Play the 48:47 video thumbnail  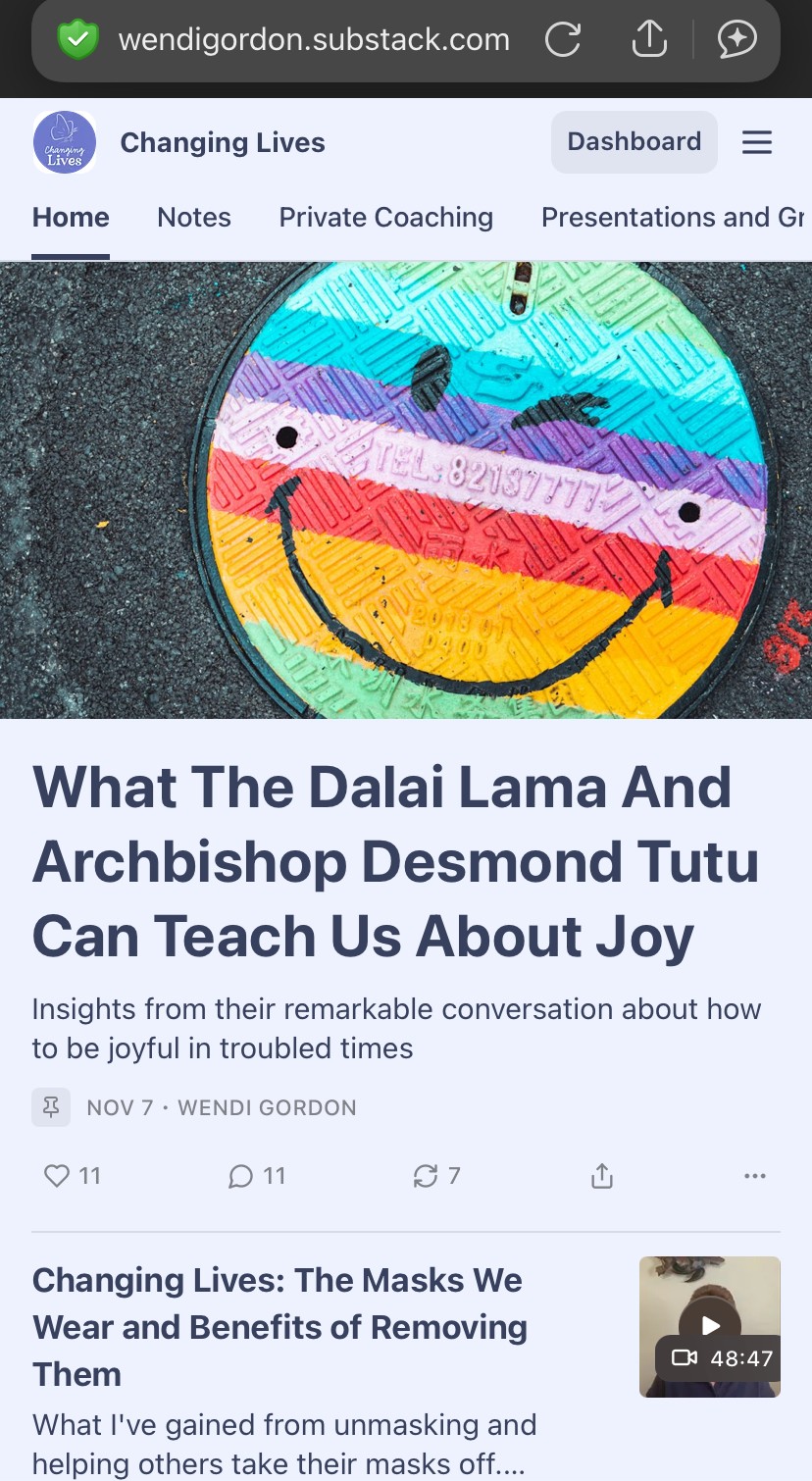(710, 1326)
